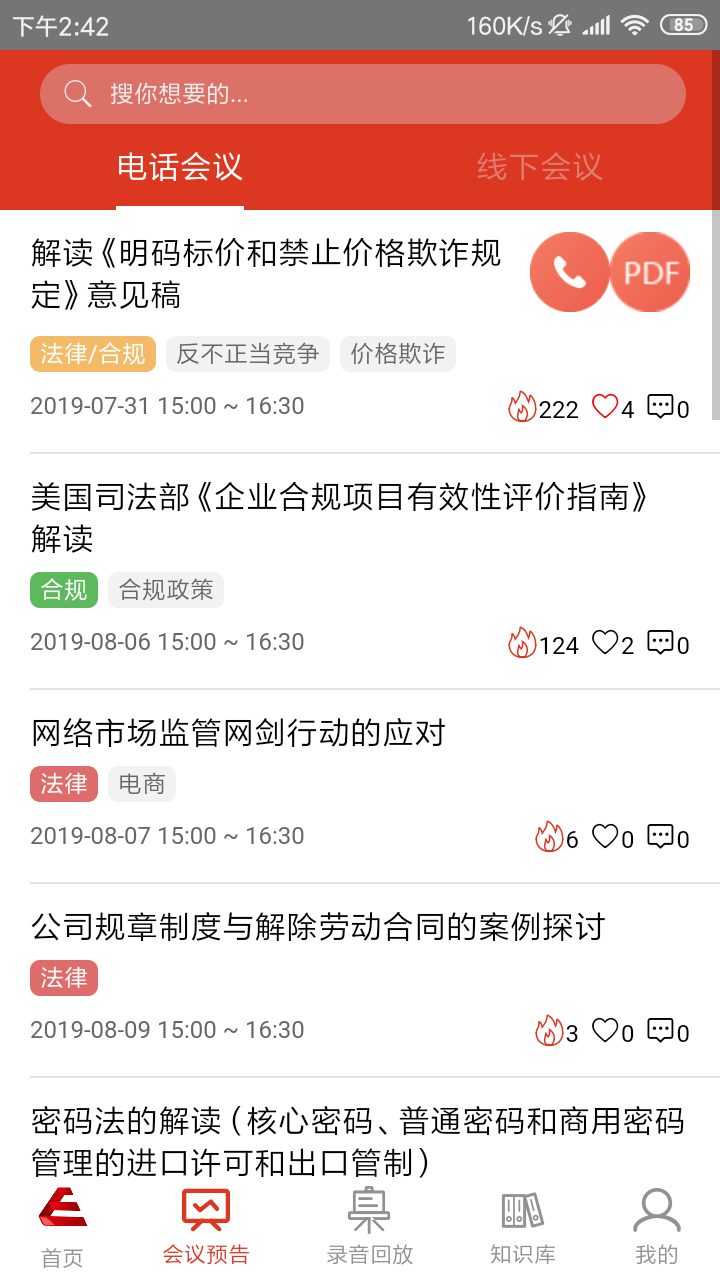Screen dimensions: 720x1280
Task: Open the 知识库 section
Action: pyautogui.click(x=522, y=1220)
